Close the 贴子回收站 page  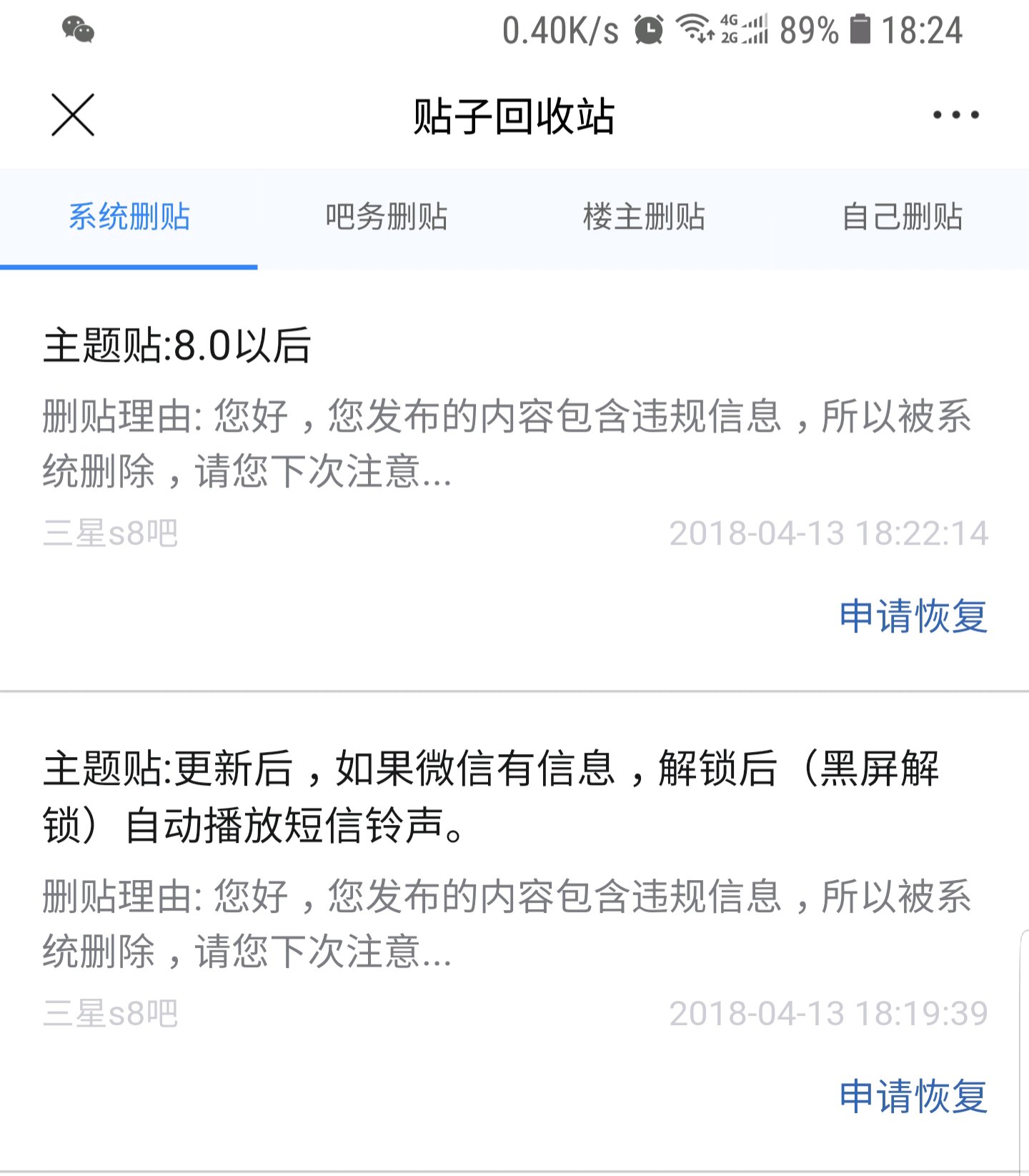73,115
